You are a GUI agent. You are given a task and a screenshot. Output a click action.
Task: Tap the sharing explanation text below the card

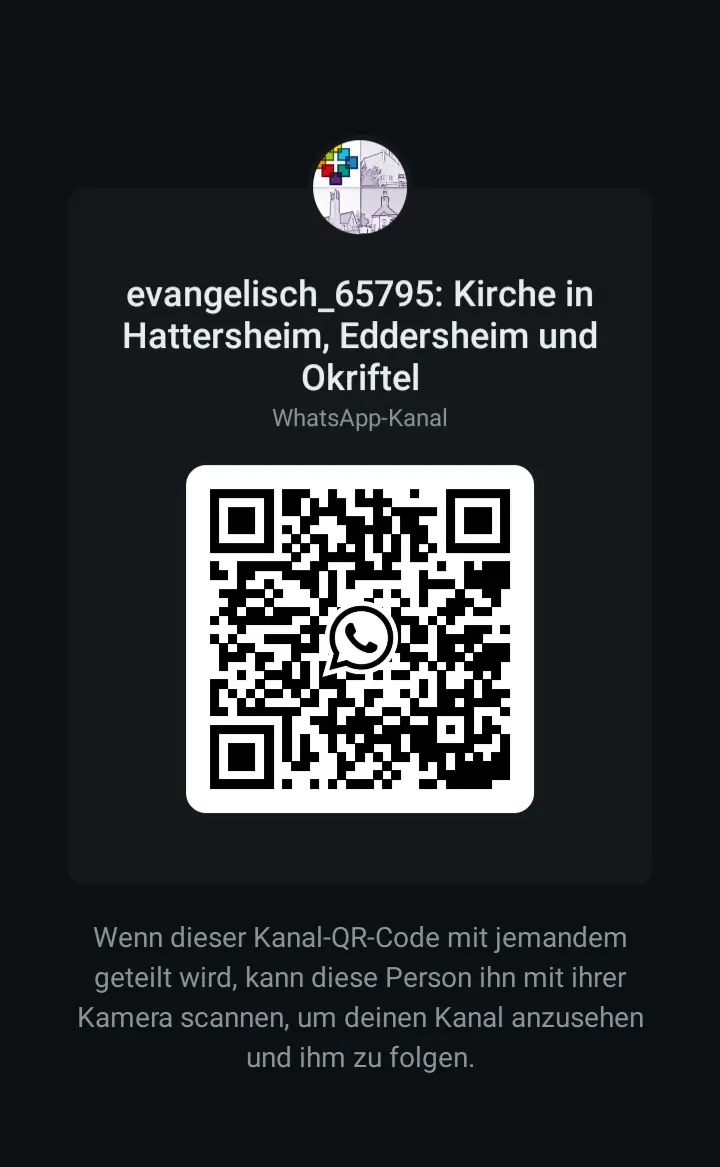coord(360,997)
